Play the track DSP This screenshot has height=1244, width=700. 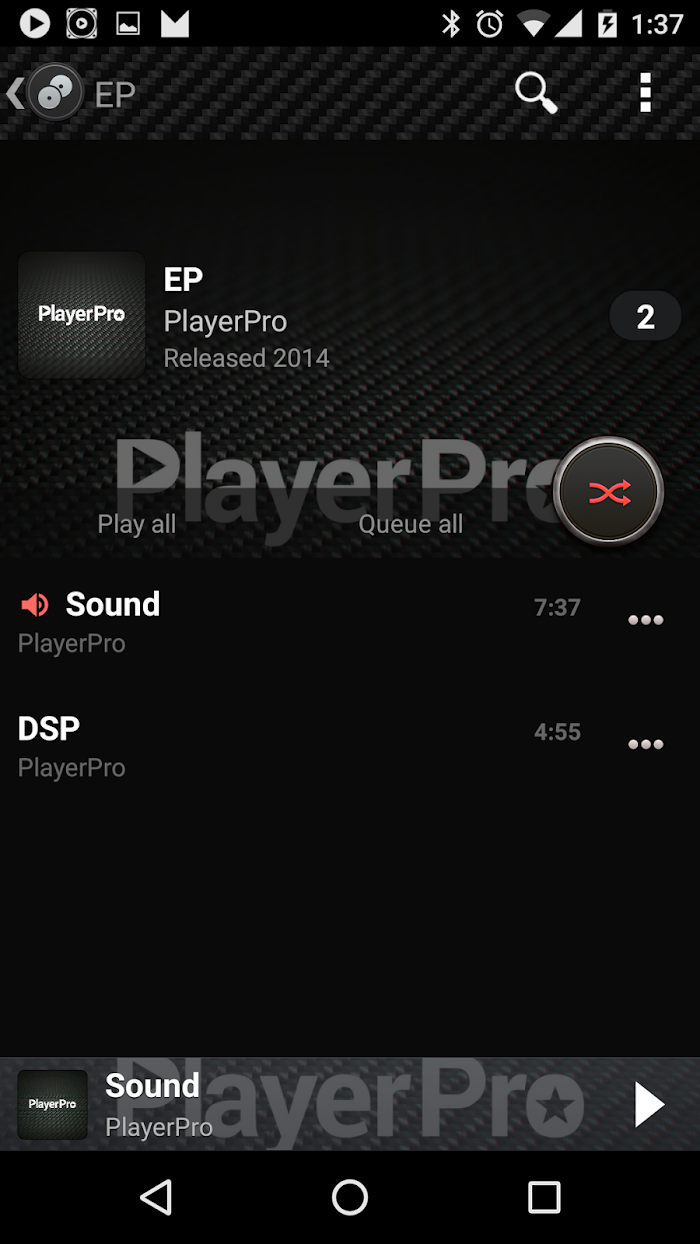click(x=300, y=746)
